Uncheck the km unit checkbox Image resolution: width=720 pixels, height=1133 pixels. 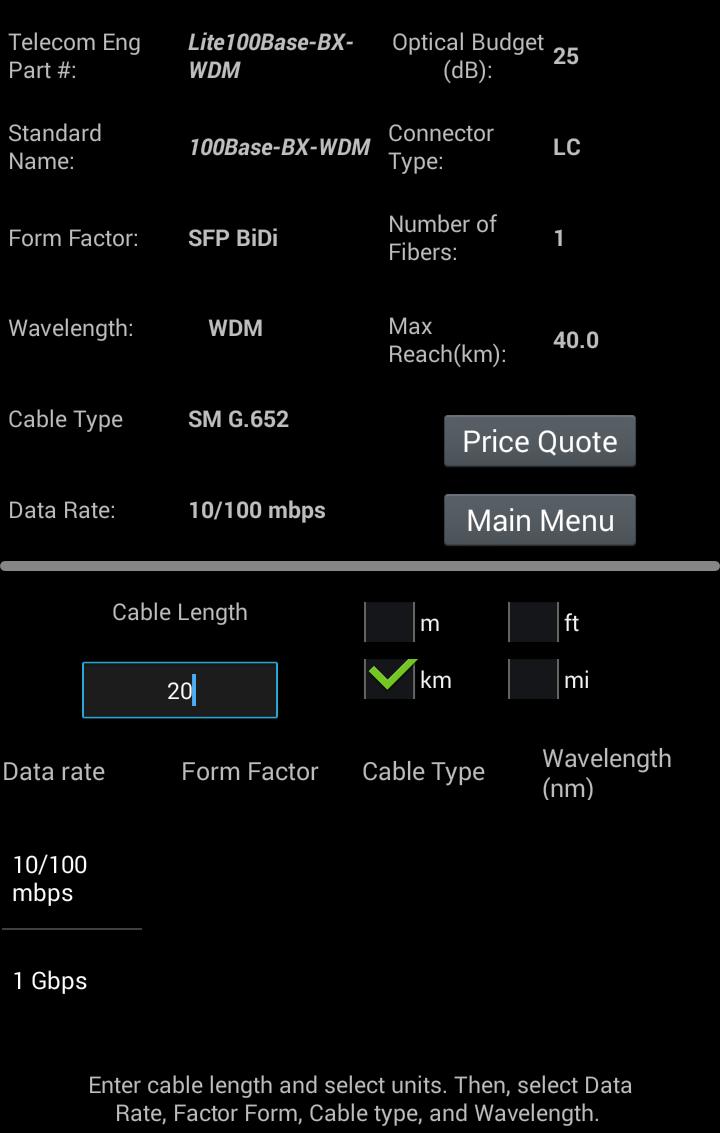pyautogui.click(x=390, y=679)
